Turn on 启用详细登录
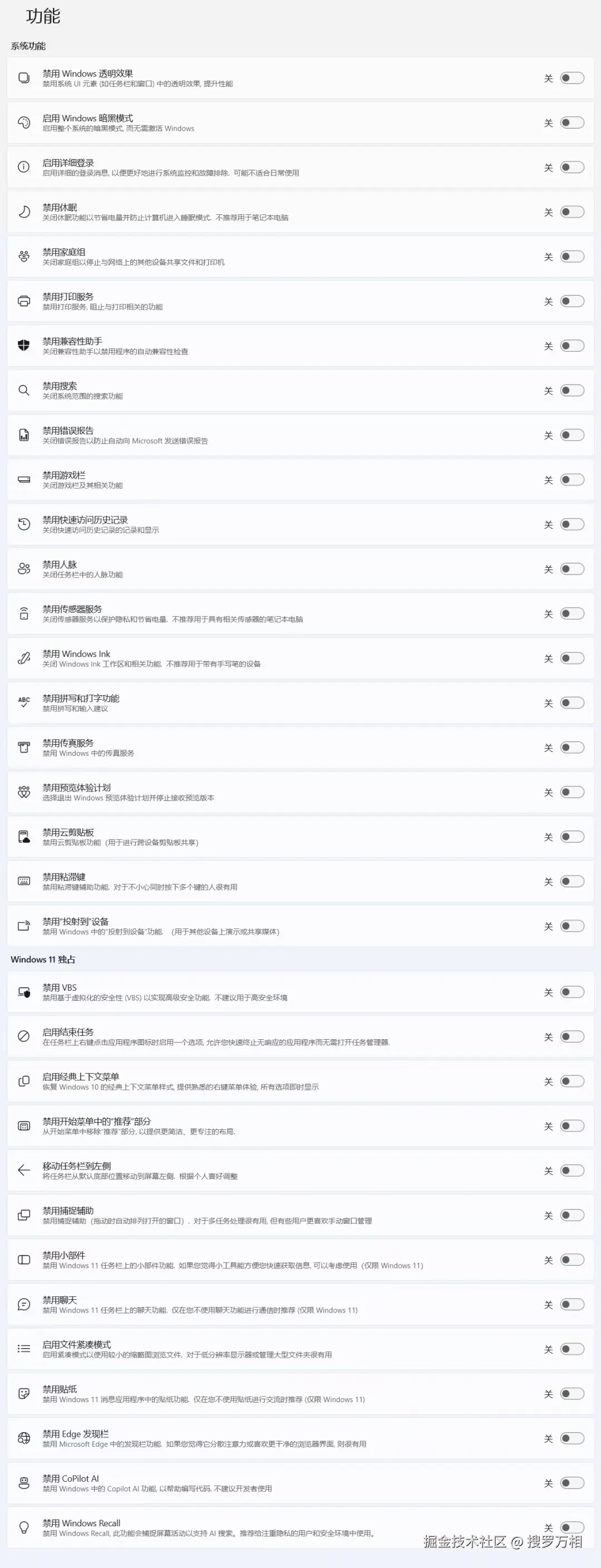The width and height of the screenshot is (601, 1568). point(572,167)
